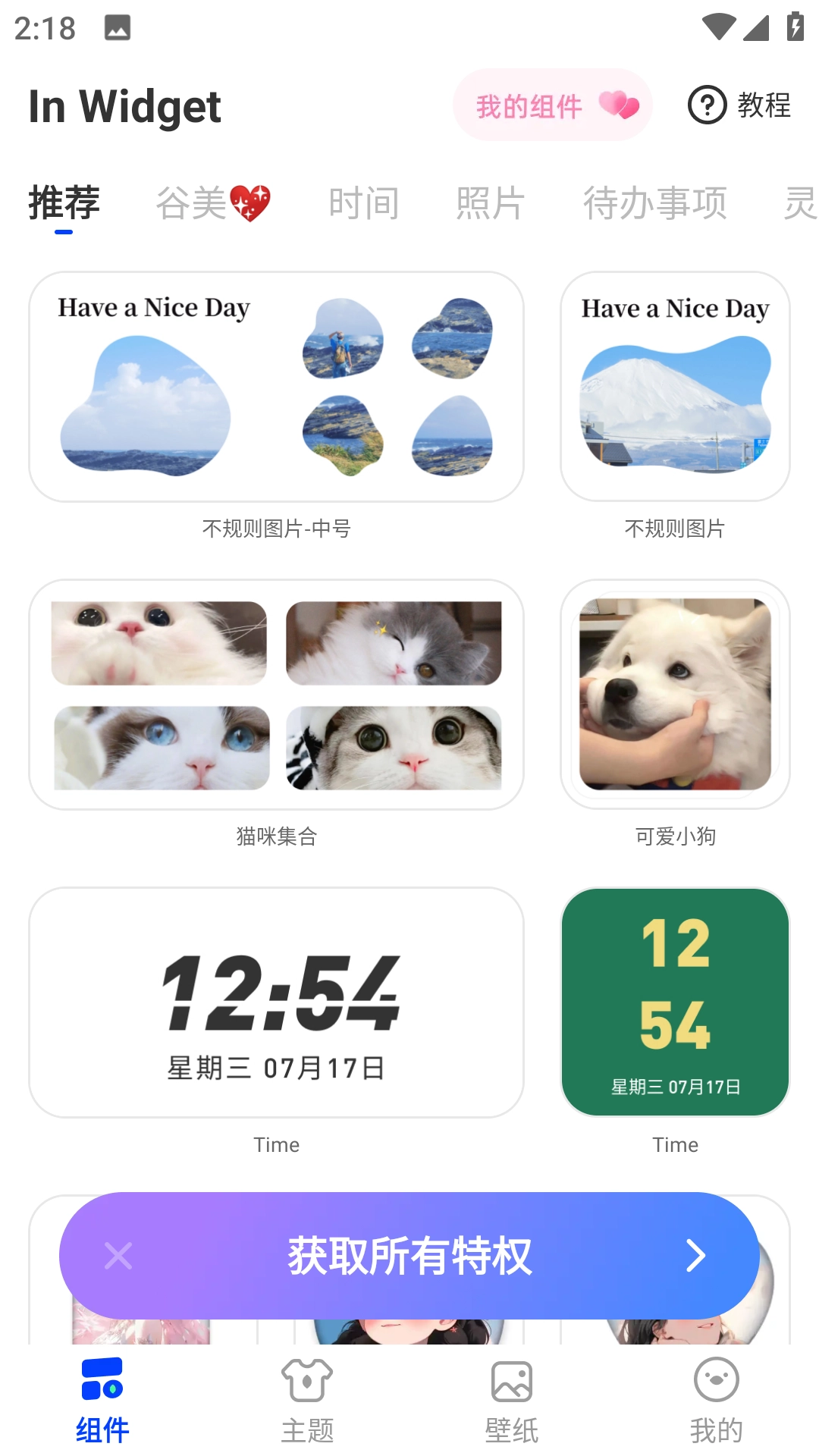Open the 猫咪集合 cat widget
Screen dimensions: 819x1456
click(276, 695)
